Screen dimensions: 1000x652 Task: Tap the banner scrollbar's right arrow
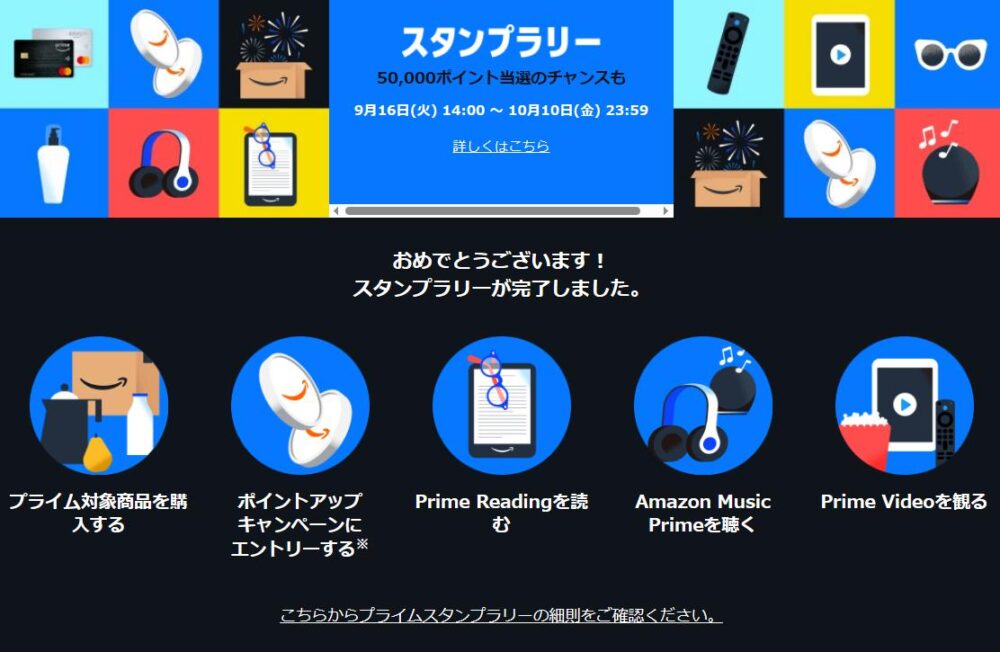click(666, 211)
